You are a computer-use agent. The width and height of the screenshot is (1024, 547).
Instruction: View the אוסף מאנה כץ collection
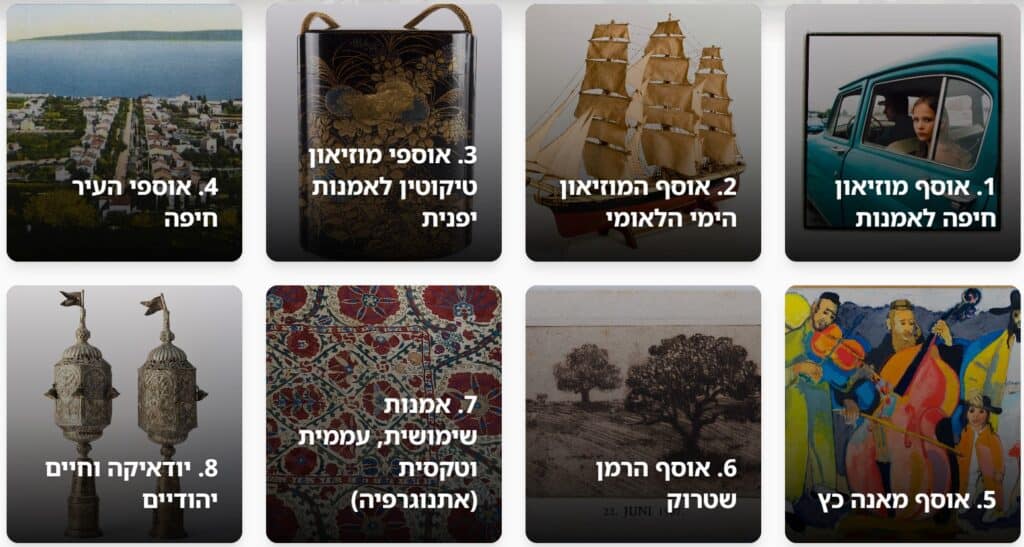point(902,414)
